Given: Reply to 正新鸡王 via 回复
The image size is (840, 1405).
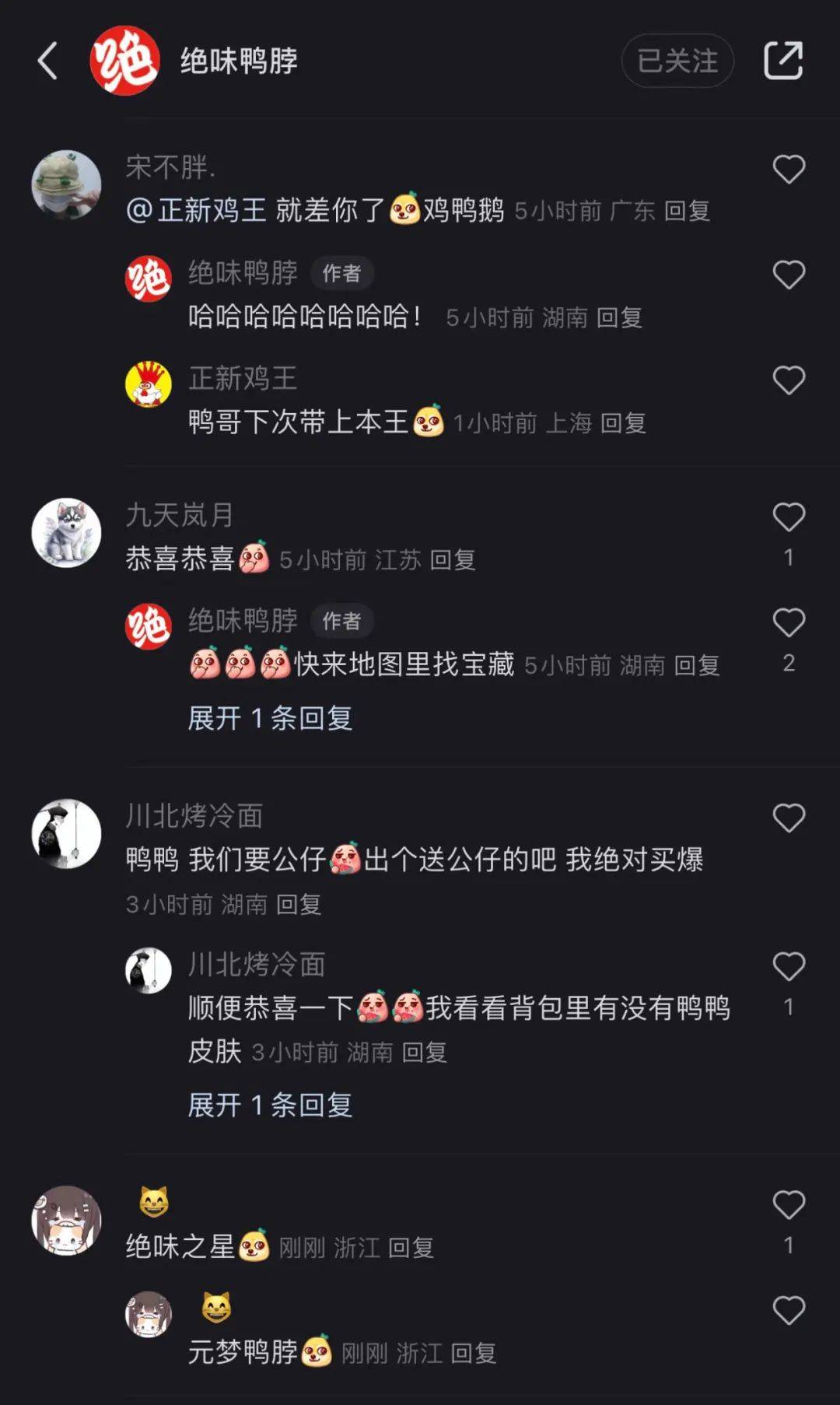Looking at the screenshot, I should [623, 423].
